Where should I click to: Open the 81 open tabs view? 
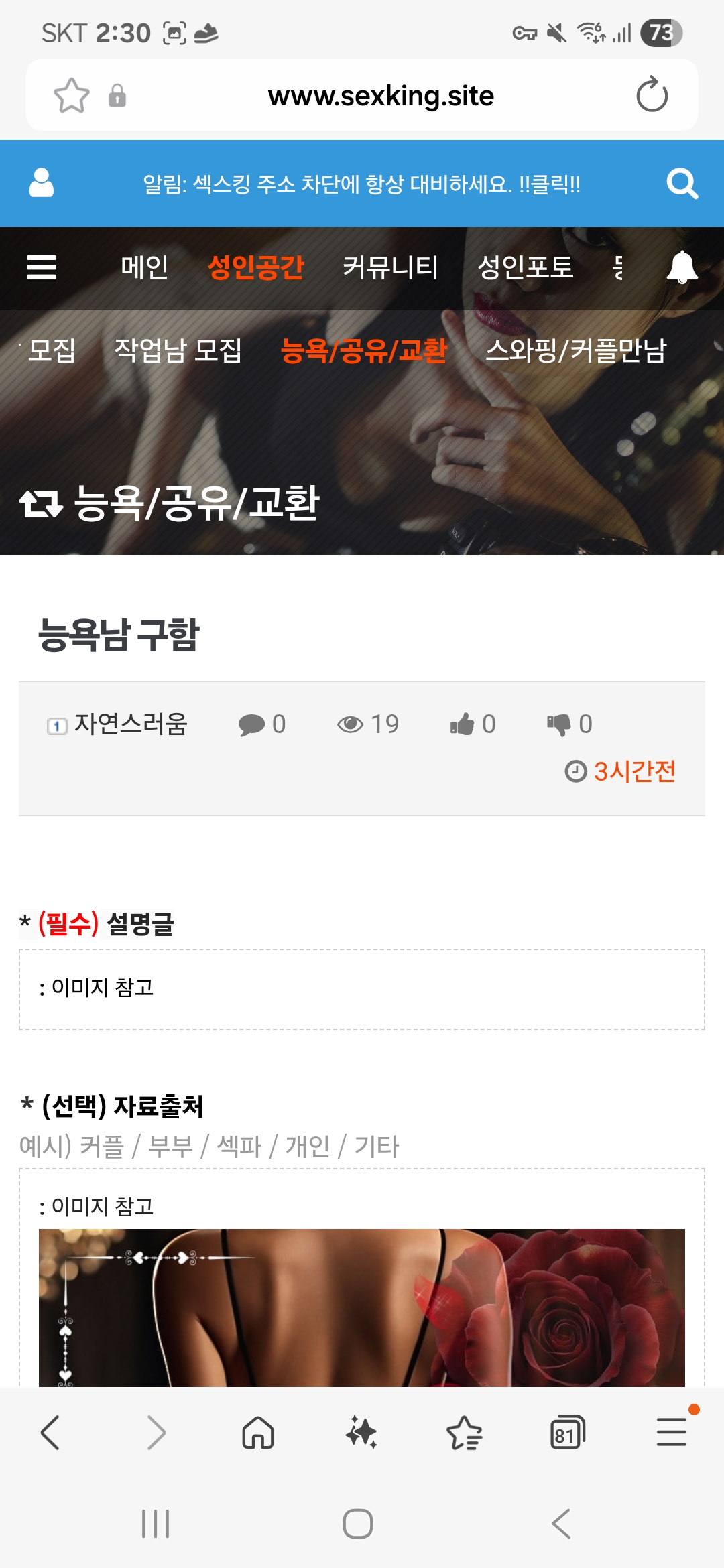[x=567, y=1433]
